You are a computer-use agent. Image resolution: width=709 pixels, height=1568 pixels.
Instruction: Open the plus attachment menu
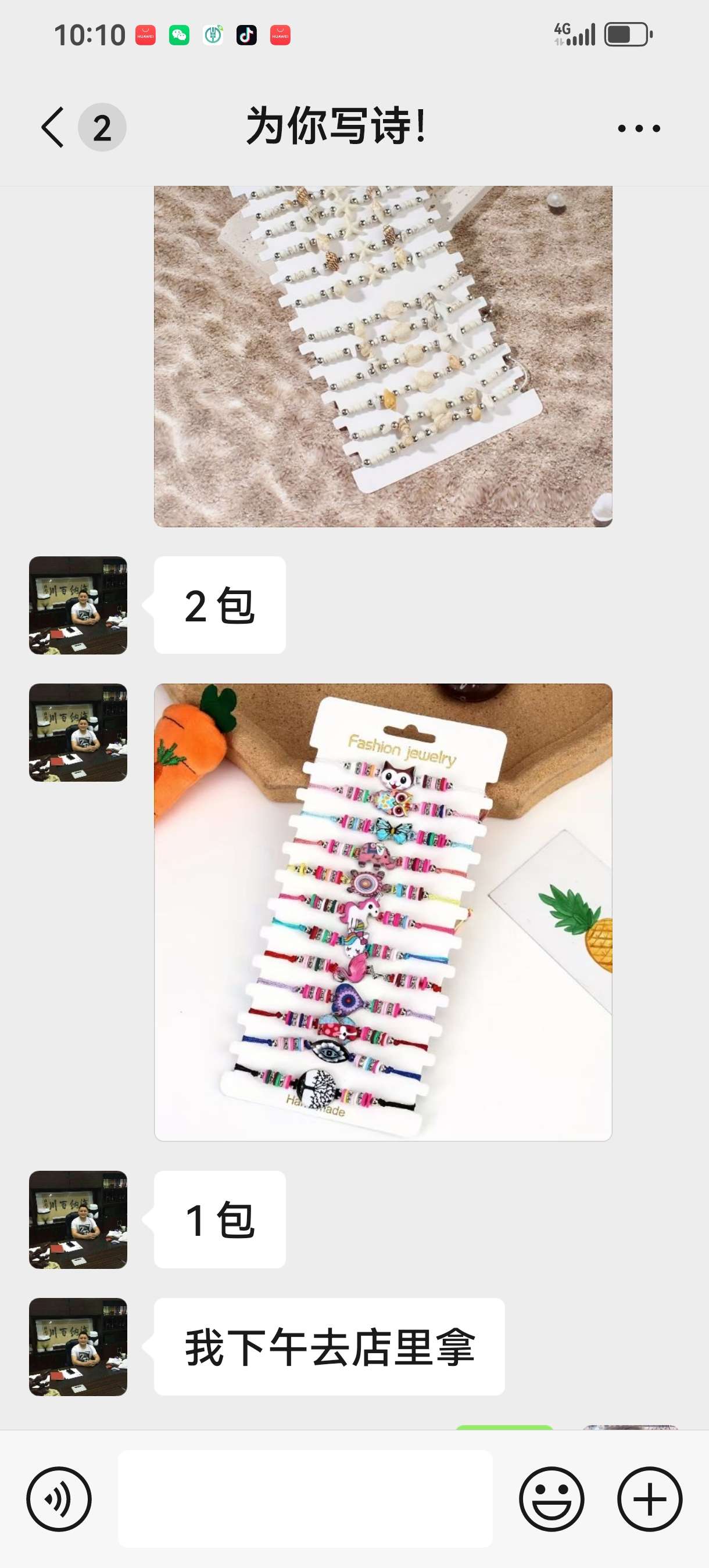point(649,1499)
